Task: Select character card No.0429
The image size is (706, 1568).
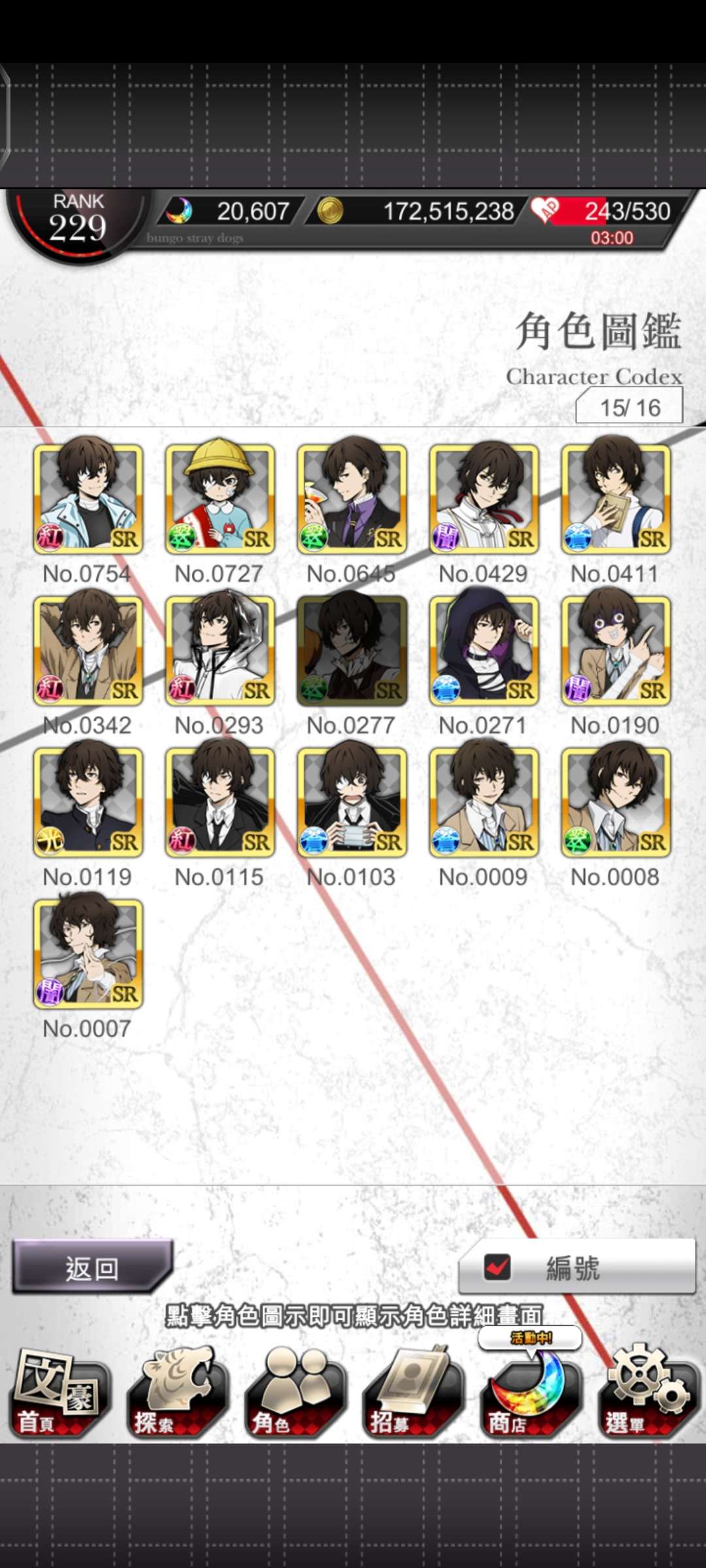Action: click(x=484, y=498)
